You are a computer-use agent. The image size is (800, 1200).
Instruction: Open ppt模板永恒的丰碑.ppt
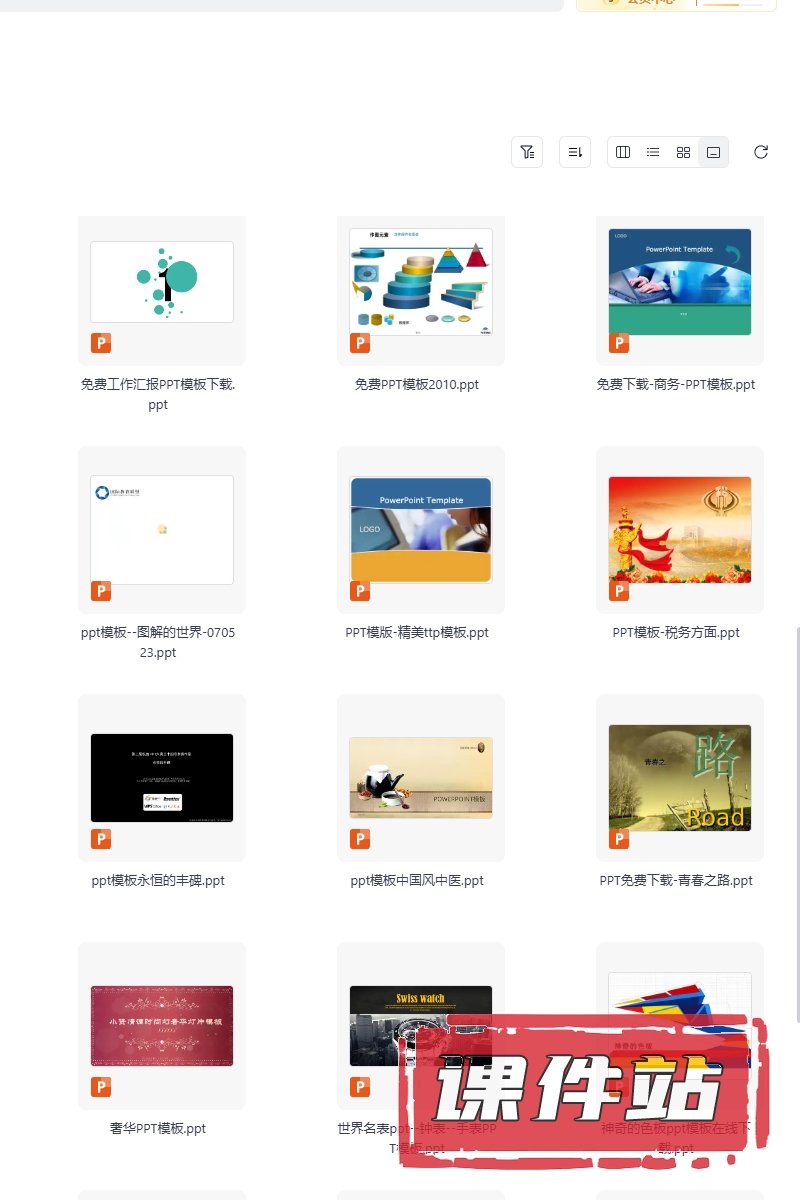click(162, 778)
